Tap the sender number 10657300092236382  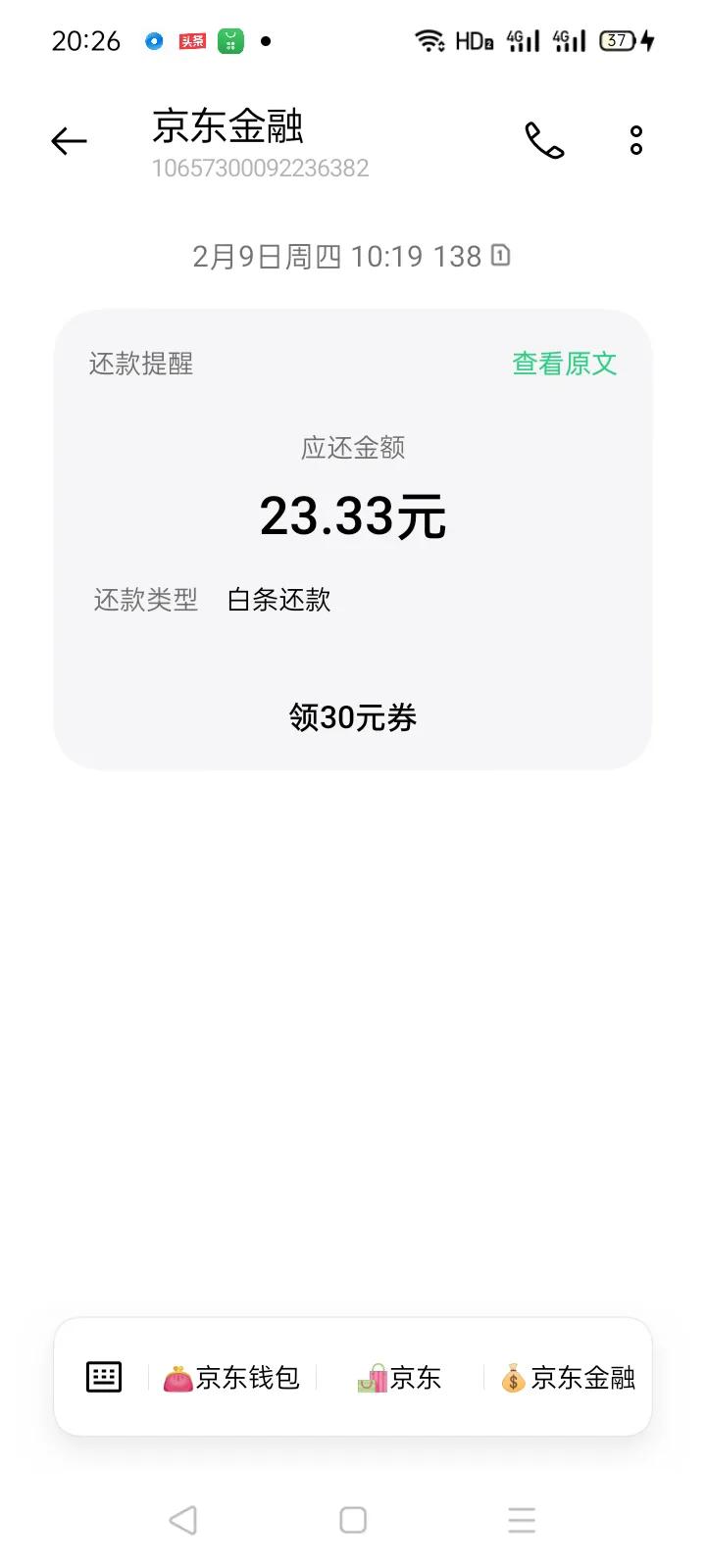(x=260, y=168)
